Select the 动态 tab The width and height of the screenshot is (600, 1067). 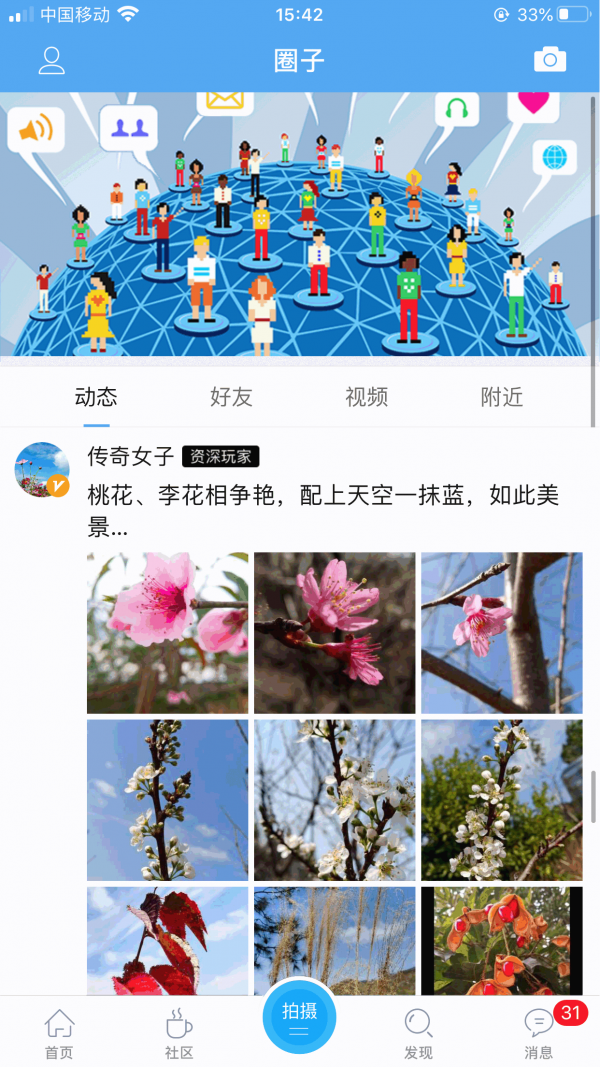(x=96, y=397)
